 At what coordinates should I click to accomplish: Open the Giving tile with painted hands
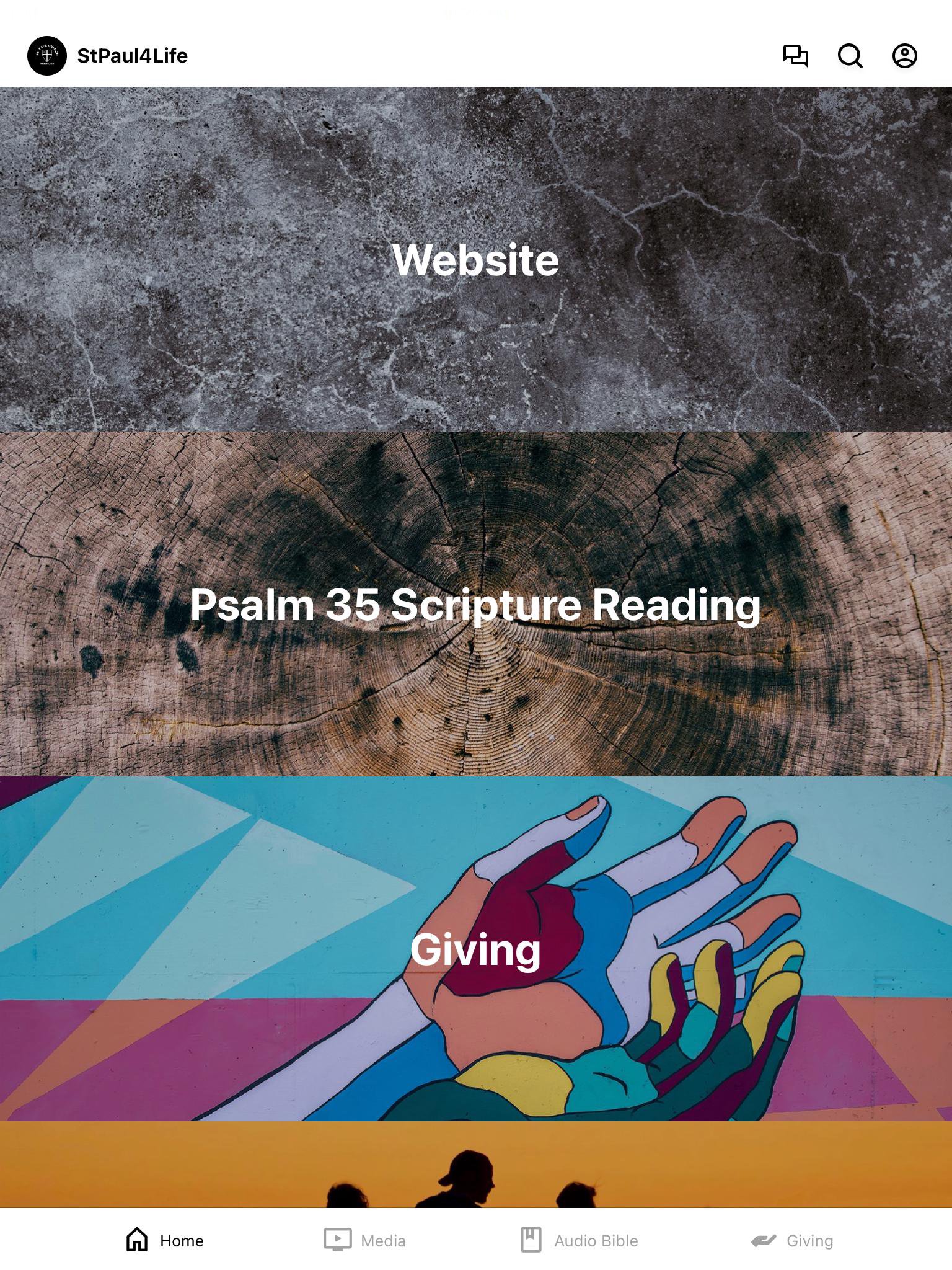(x=476, y=949)
